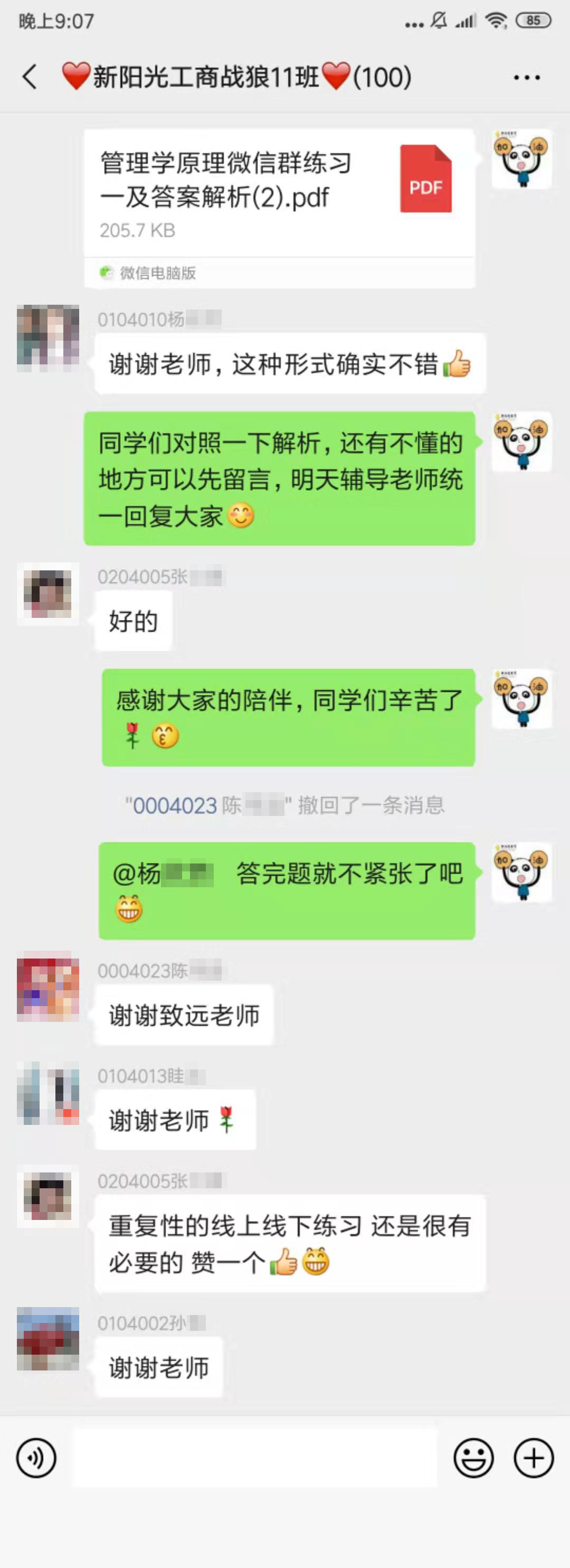570x1568 pixels.
Task: Switch to voice message input
Action: 36,1458
